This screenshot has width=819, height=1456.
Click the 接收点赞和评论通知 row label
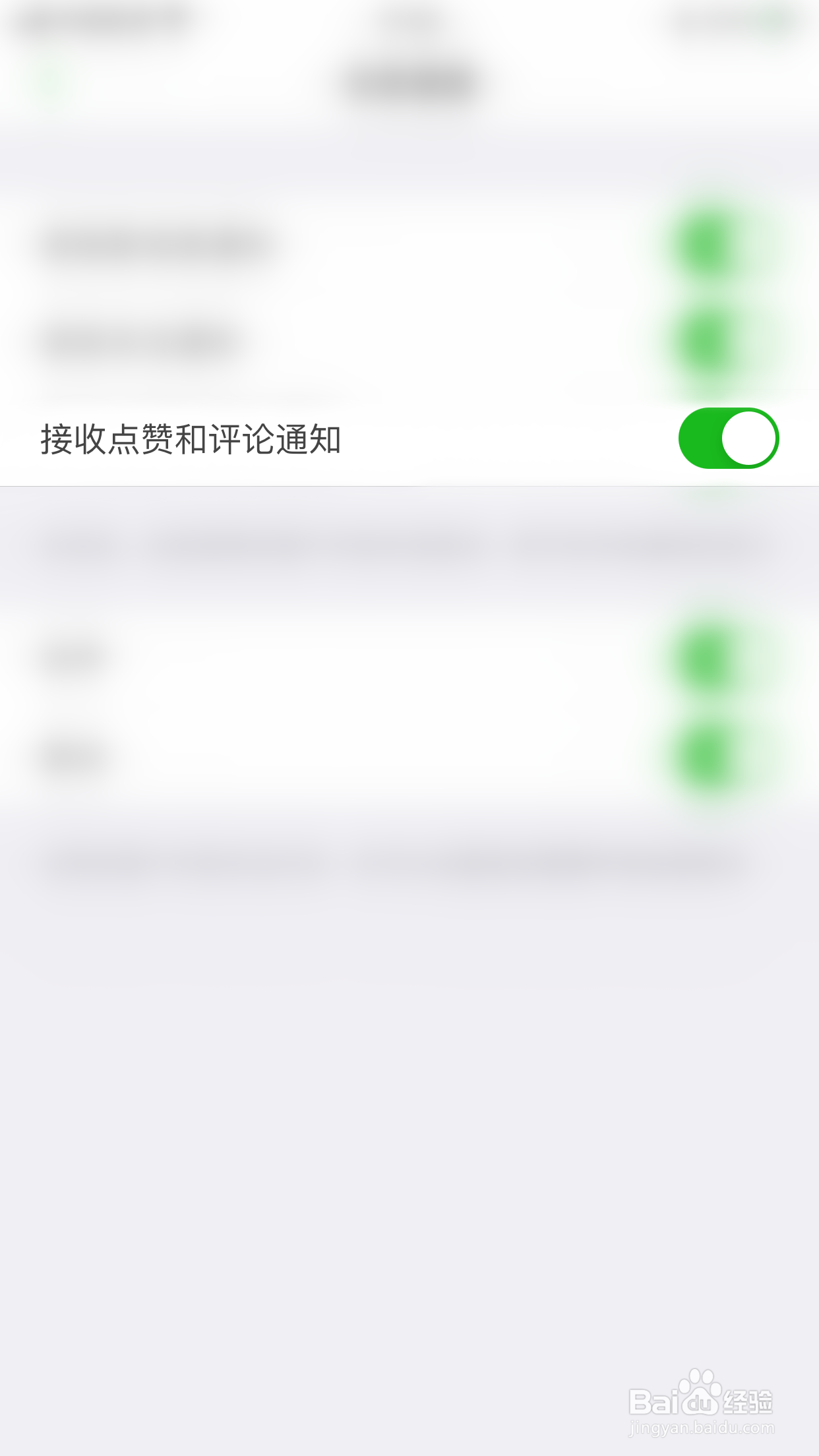[191, 437]
